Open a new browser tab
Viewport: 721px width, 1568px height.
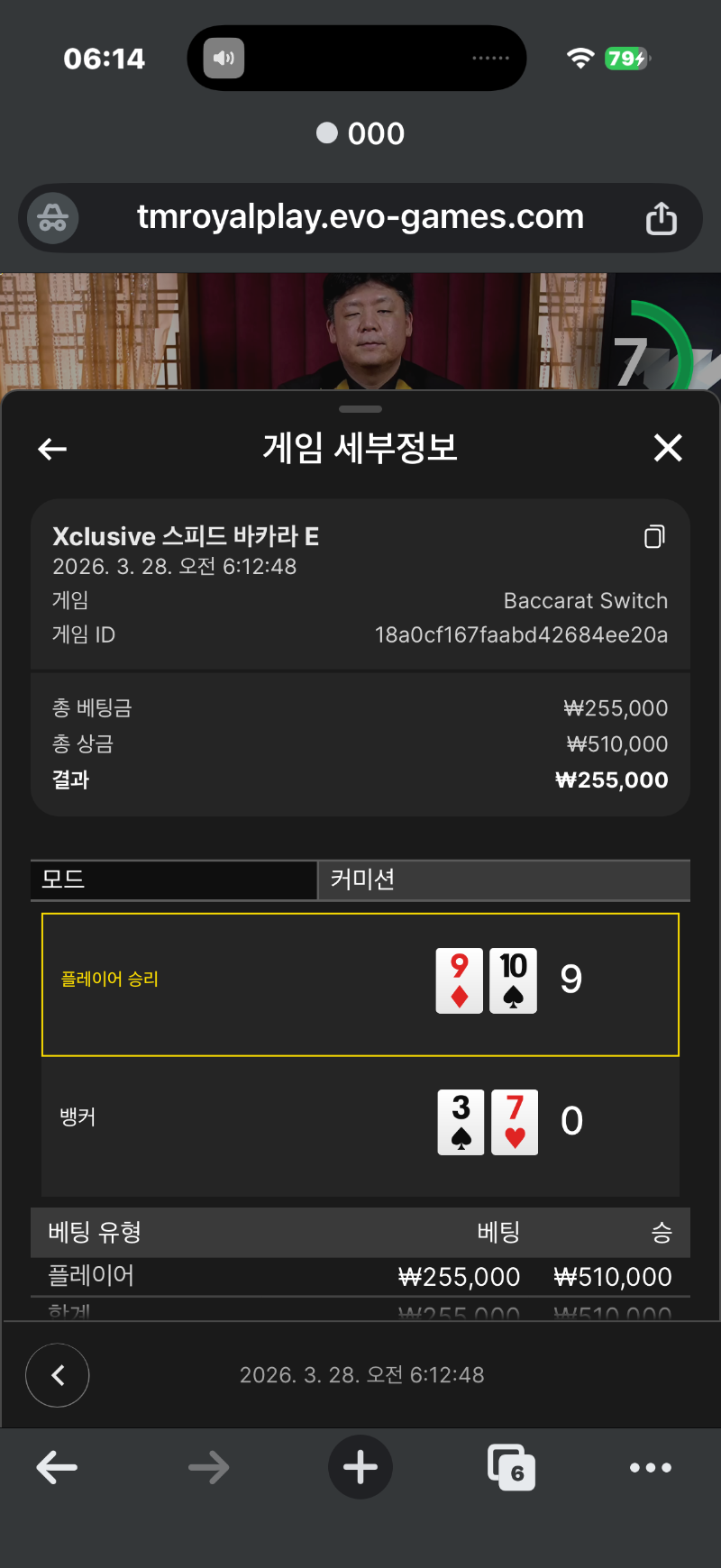pos(360,1467)
